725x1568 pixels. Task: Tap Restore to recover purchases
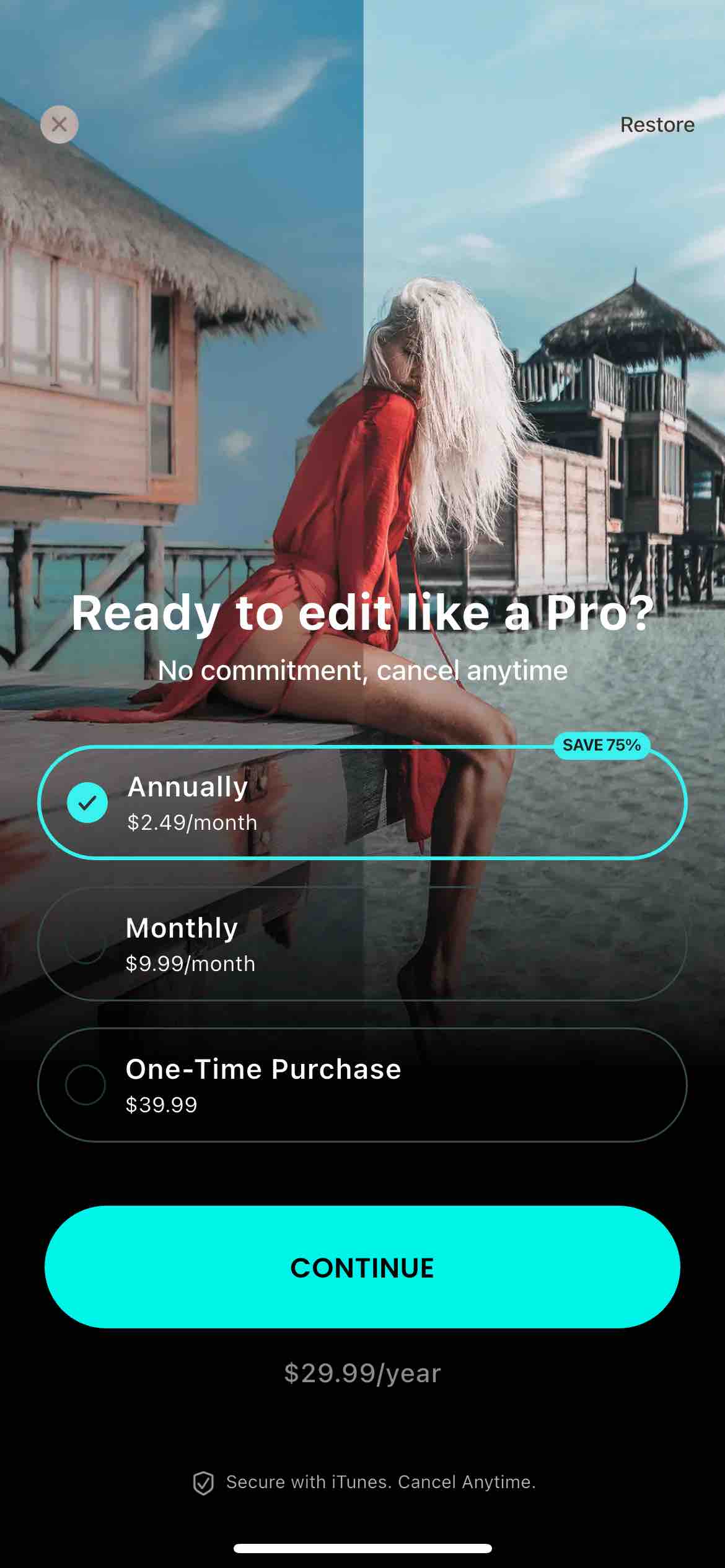point(657,125)
